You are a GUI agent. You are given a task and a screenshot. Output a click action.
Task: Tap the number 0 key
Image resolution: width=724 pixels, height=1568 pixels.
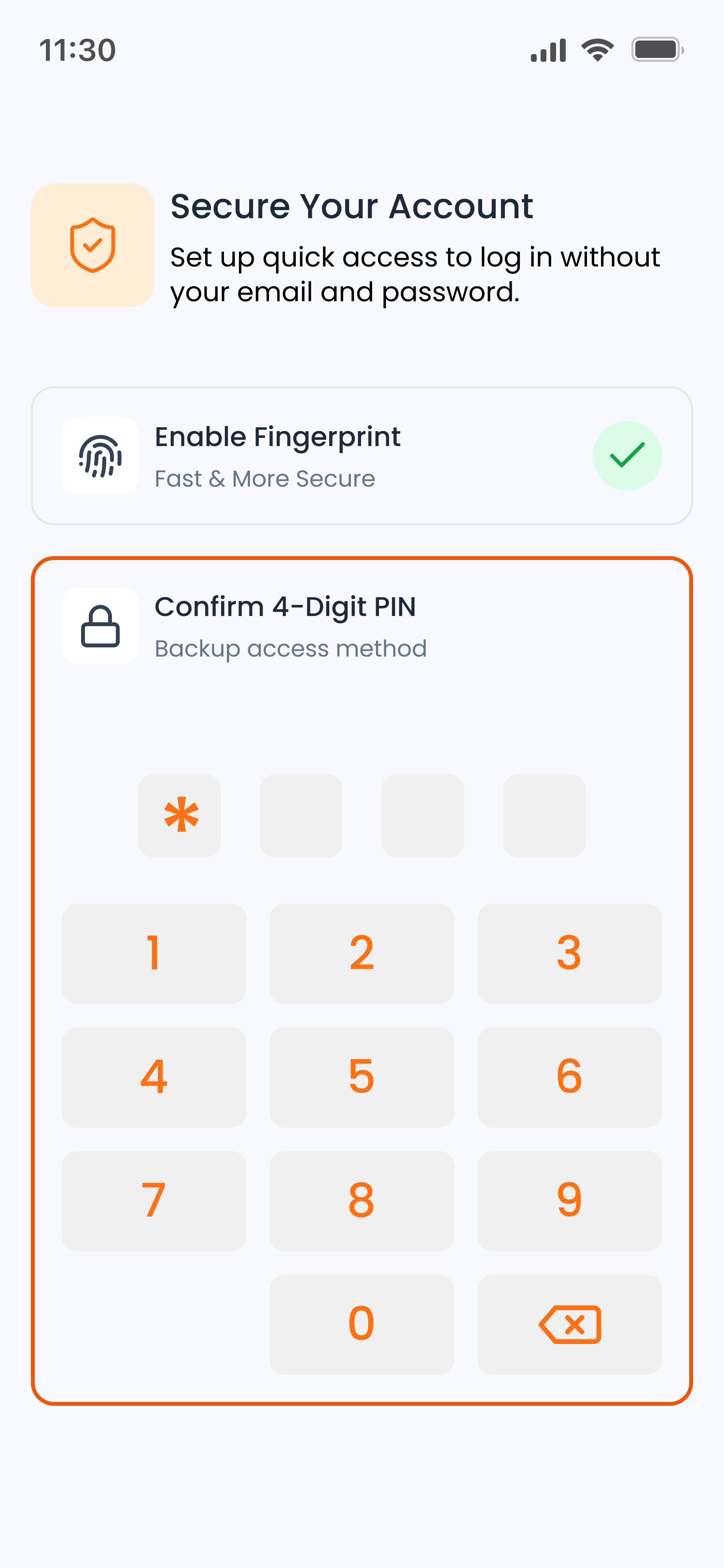point(362,1324)
